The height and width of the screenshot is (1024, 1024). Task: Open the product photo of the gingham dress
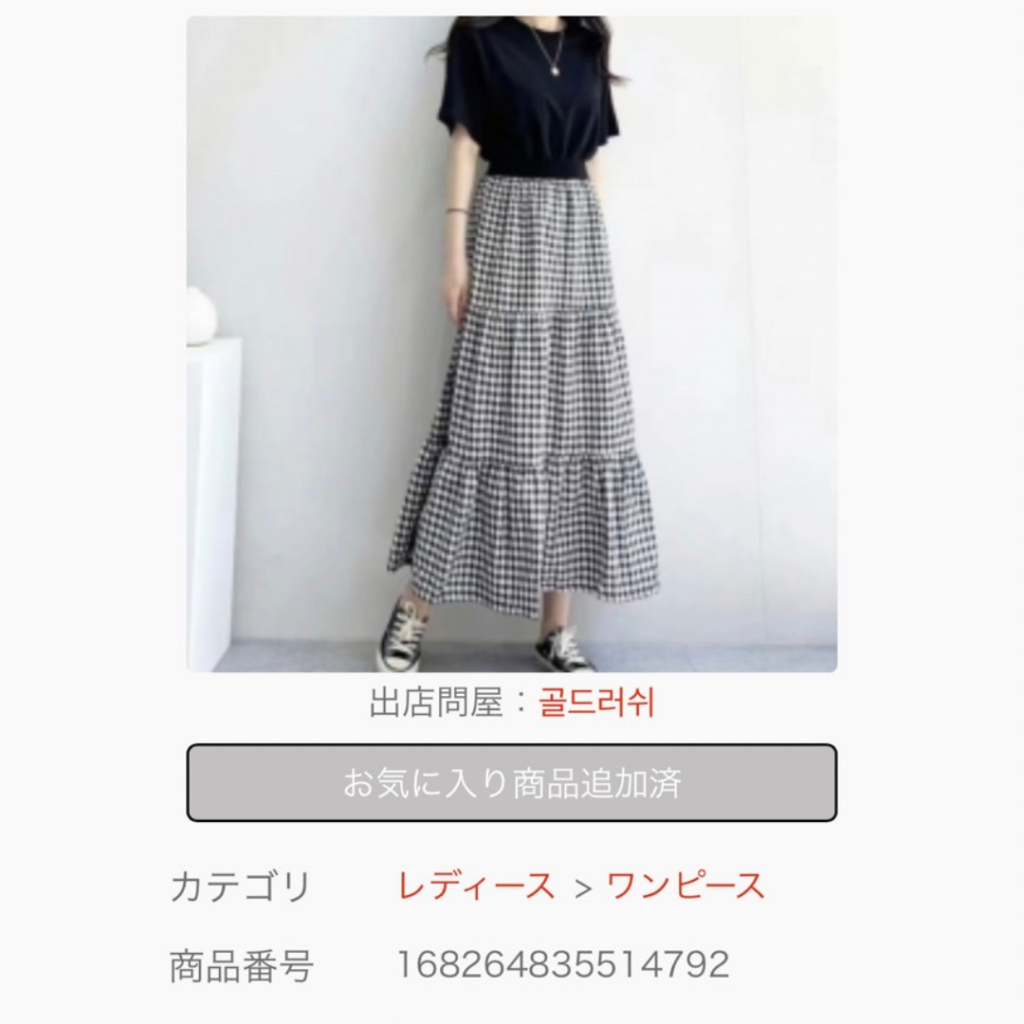(511, 343)
